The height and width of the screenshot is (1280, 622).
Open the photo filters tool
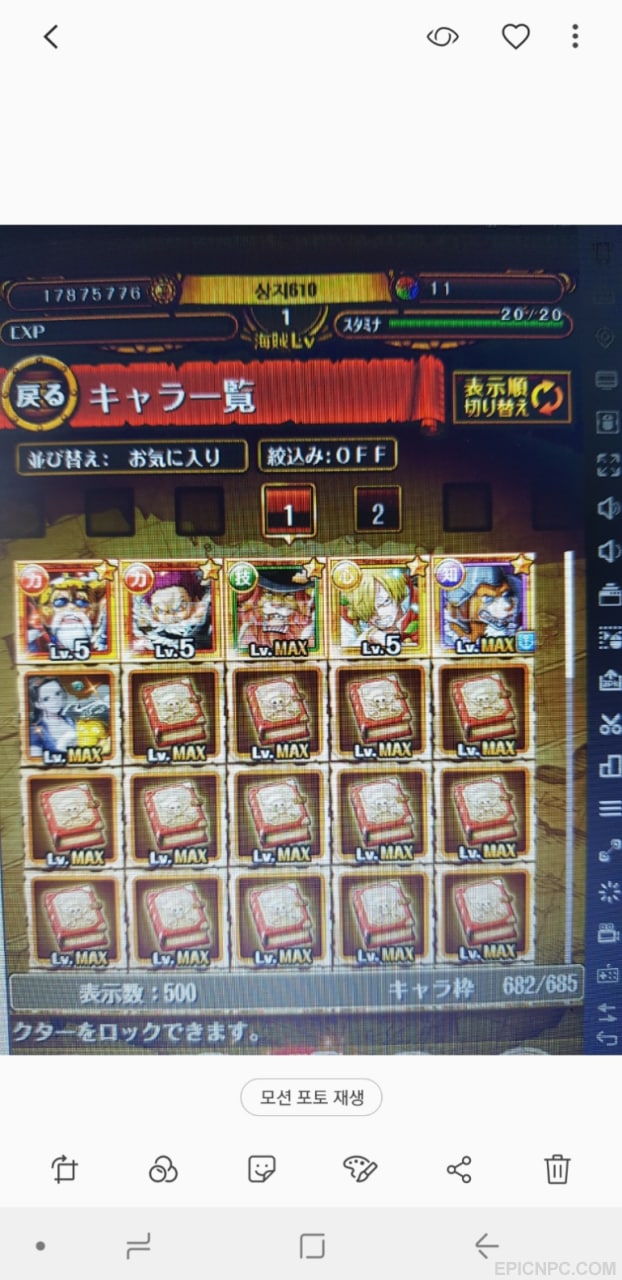(x=163, y=1169)
